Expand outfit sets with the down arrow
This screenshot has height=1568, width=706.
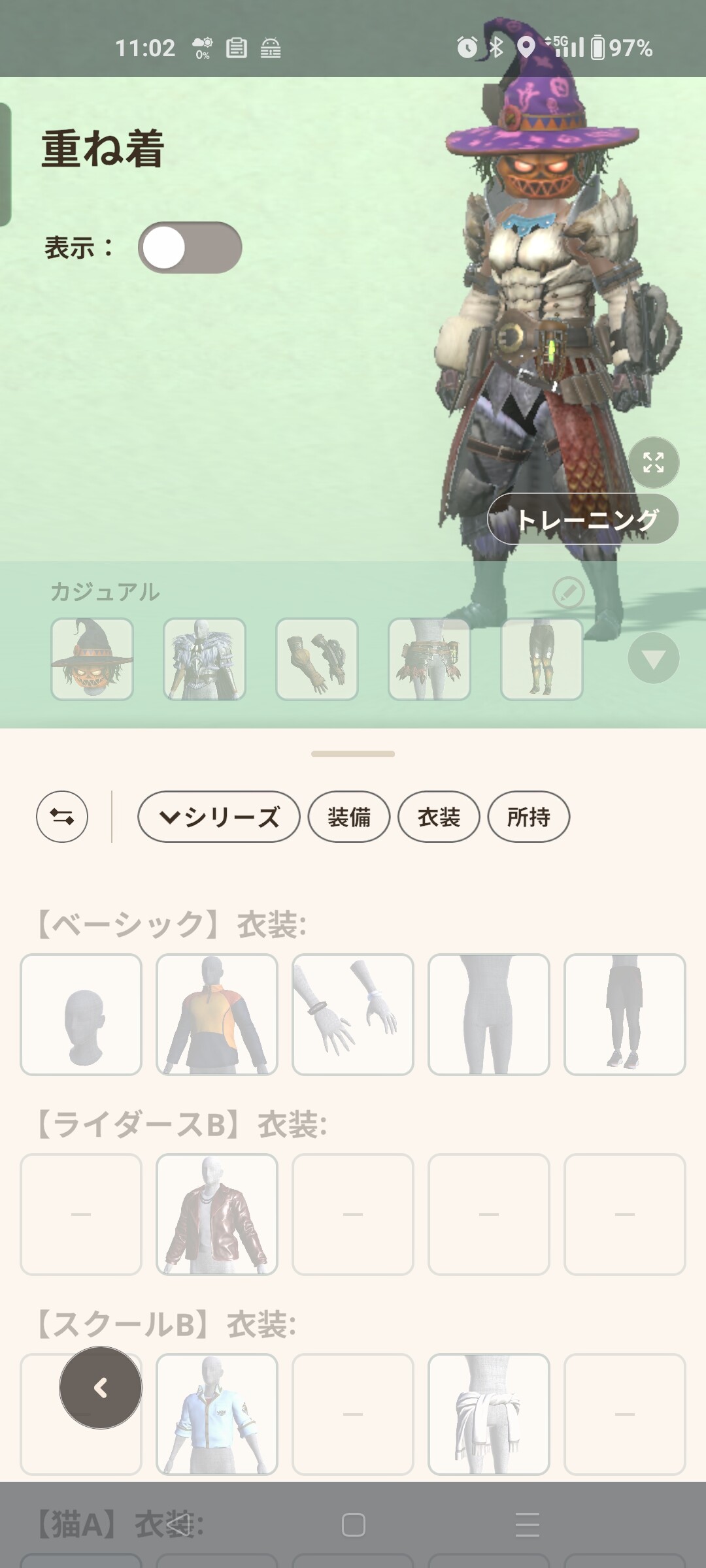[653, 659]
